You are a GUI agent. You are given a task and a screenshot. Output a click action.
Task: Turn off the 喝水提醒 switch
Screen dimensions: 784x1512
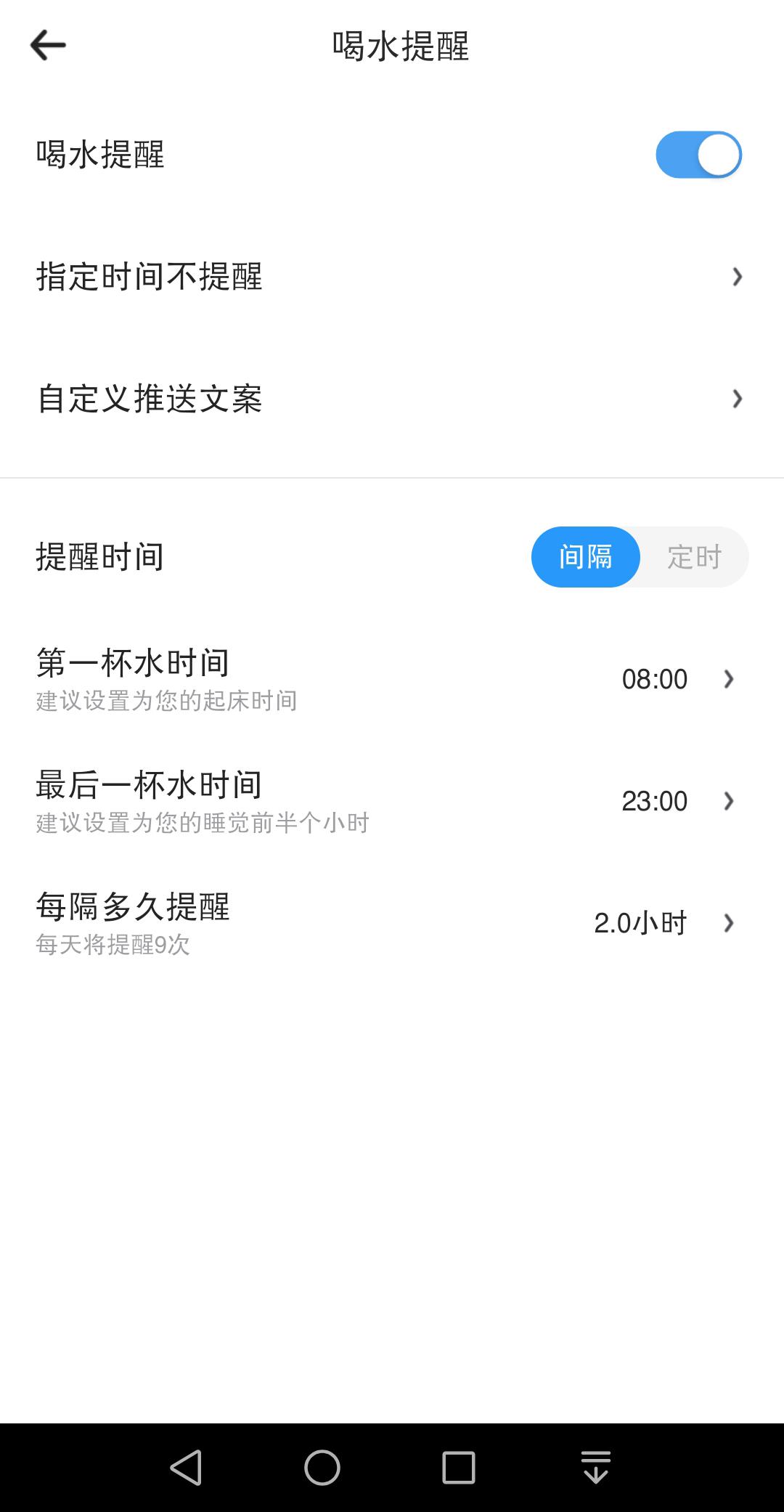coord(698,155)
